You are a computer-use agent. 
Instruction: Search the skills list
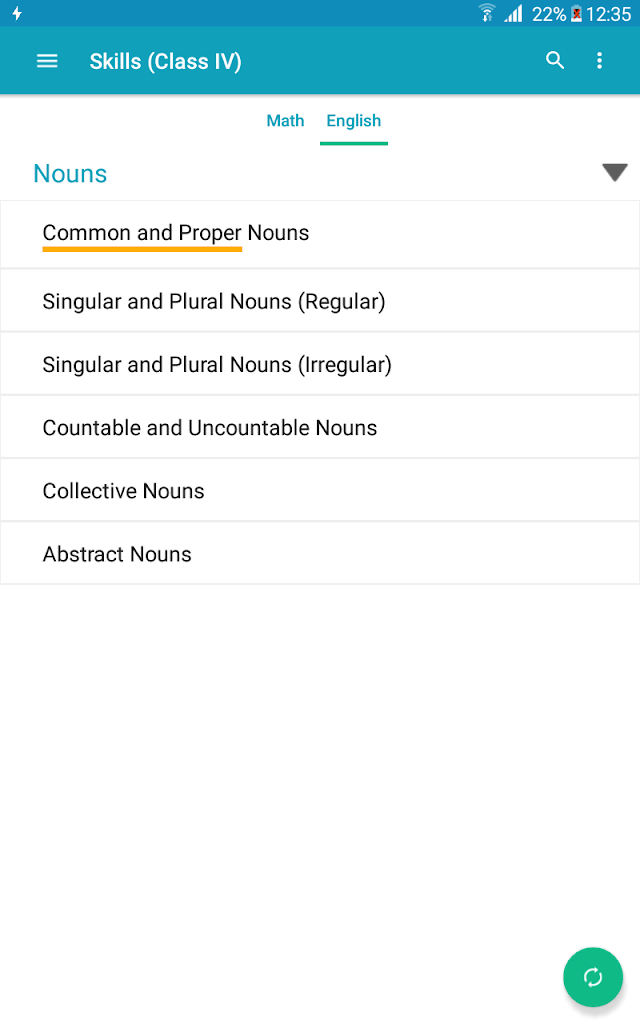point(555,61)
